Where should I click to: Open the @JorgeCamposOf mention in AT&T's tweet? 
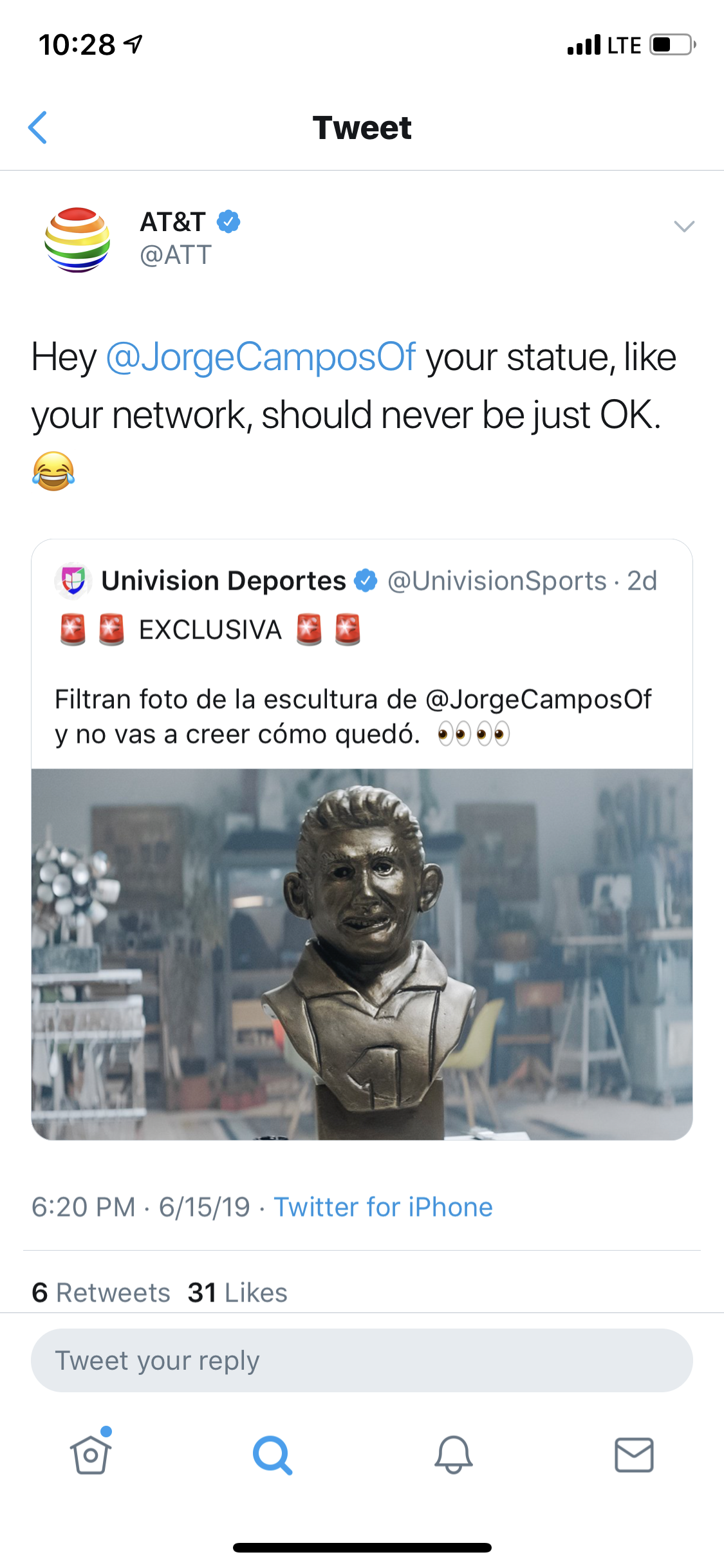pos(261,357)
